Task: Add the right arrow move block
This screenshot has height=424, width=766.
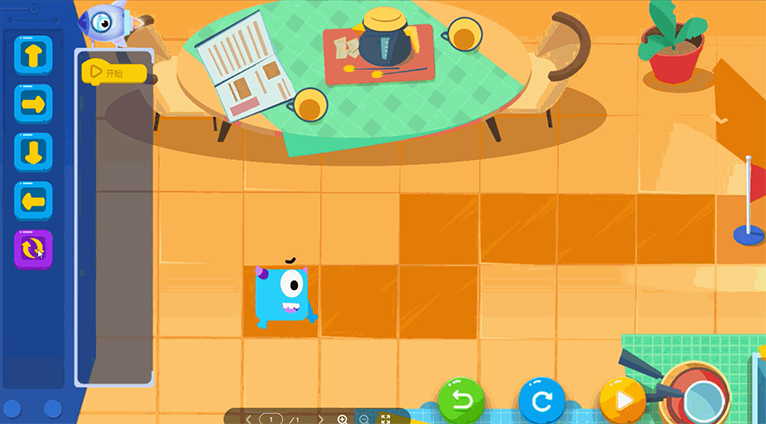Action: point(34,103)
